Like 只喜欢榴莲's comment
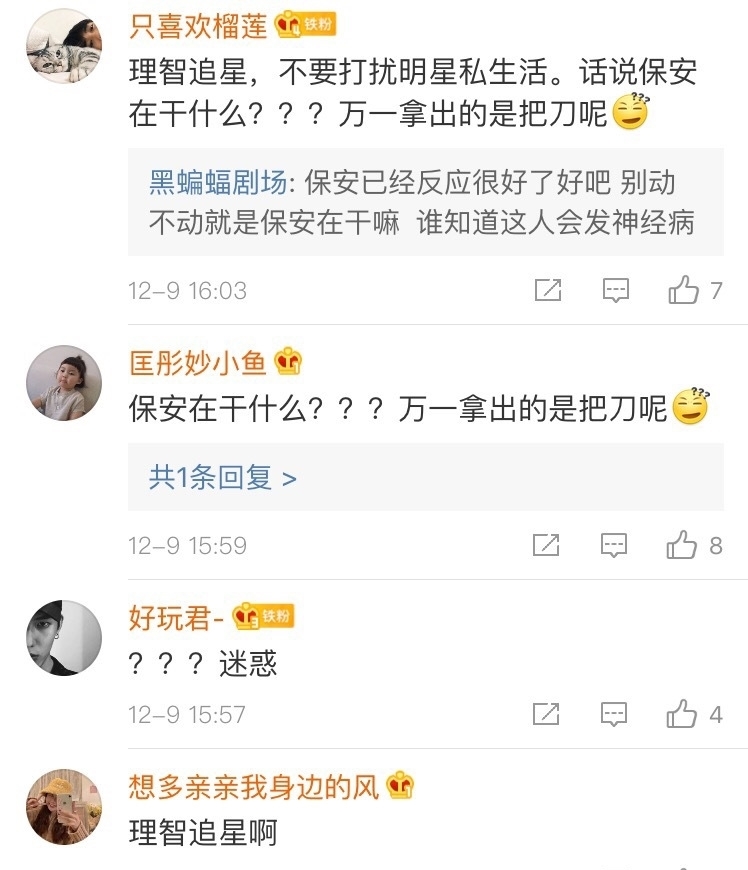Image resolution: width=748 pixels, height=870 pixels. point(685,291)
